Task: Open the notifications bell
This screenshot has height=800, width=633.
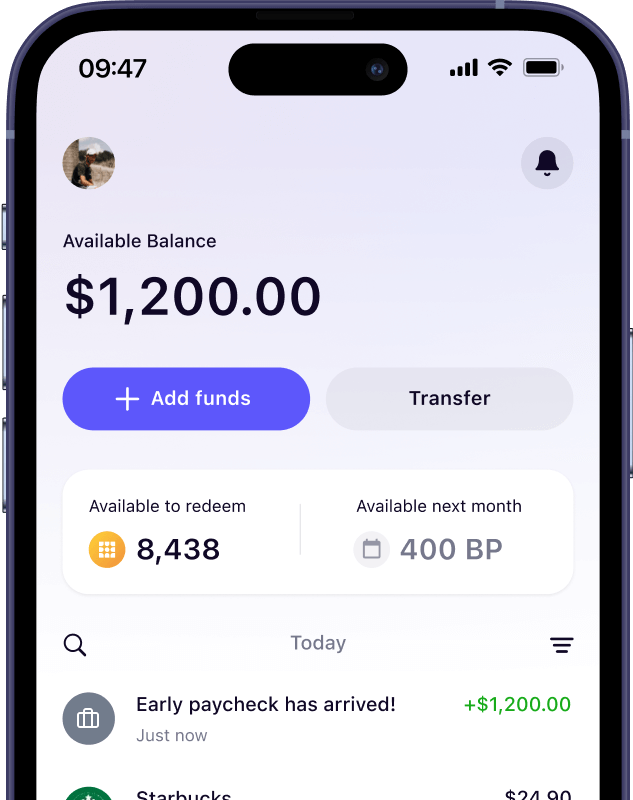Action: (547, 163)
